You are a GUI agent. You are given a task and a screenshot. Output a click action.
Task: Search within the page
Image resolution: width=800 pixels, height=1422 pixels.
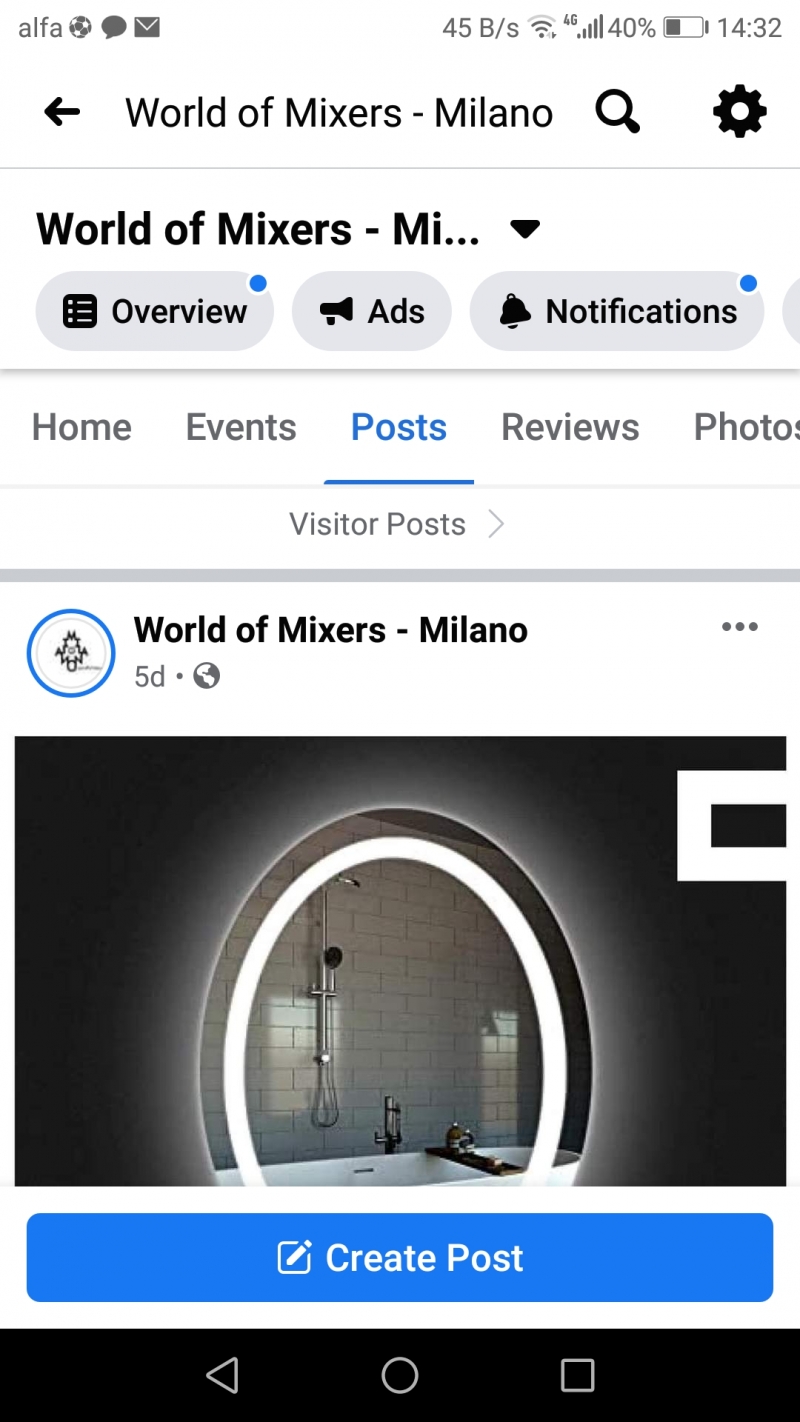617,112
